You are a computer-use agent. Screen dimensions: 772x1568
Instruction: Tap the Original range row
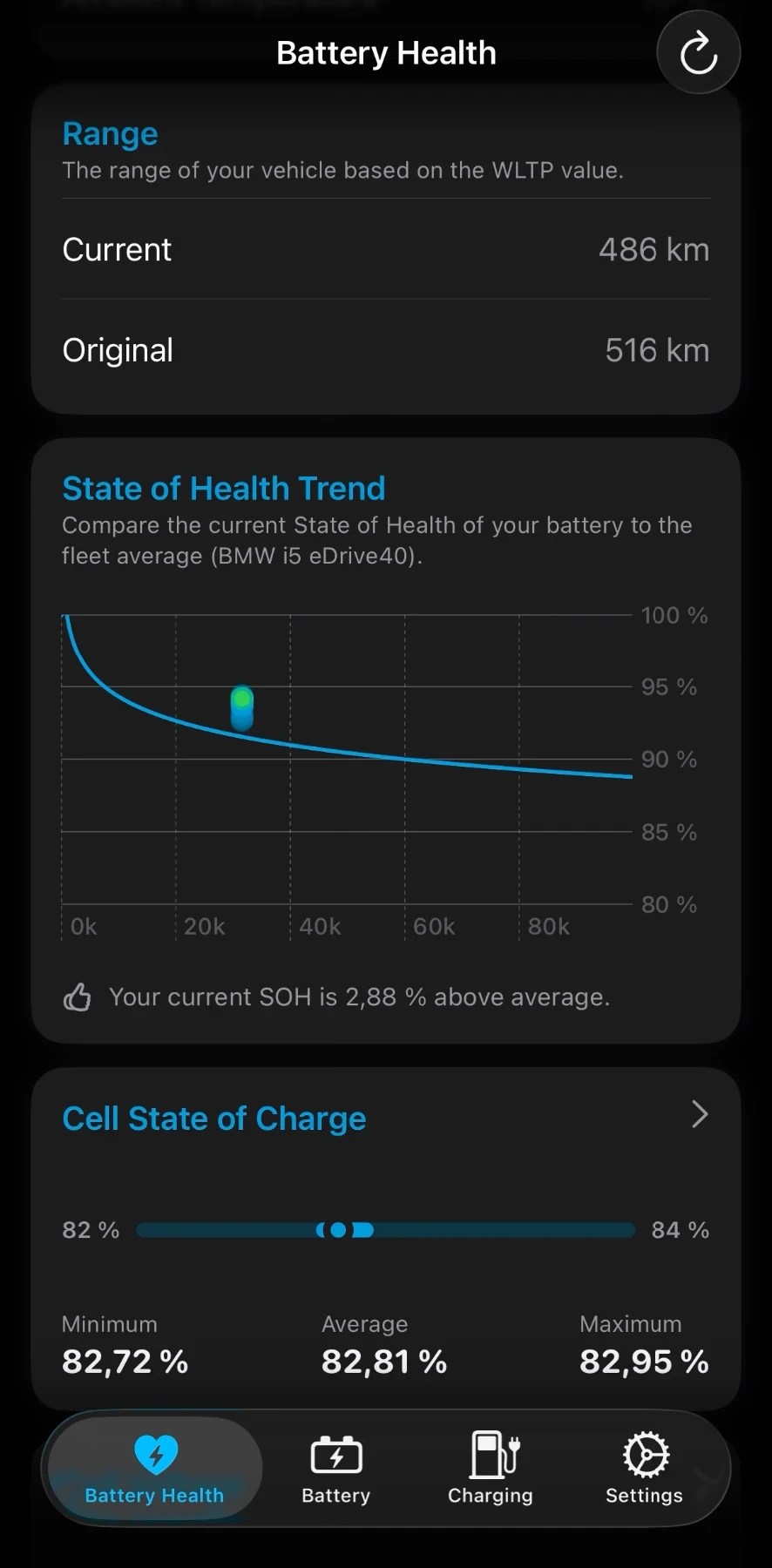(386, 349)
